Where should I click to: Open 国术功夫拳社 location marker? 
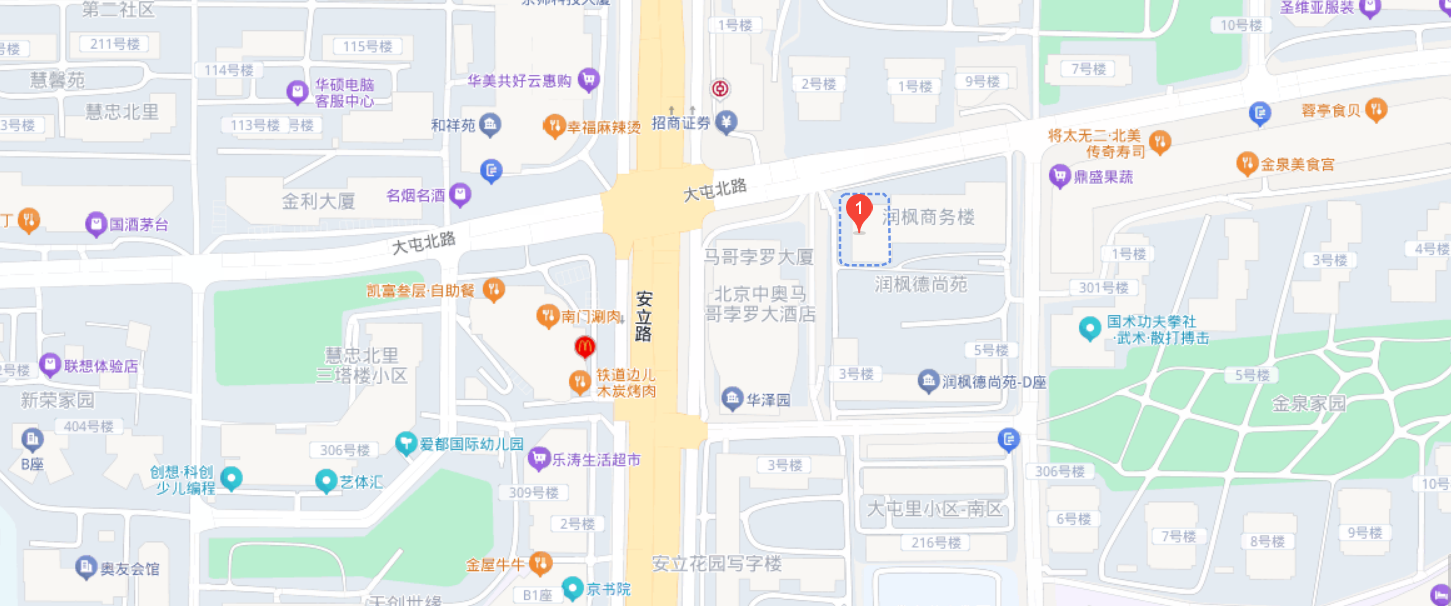pos(1090,328)
